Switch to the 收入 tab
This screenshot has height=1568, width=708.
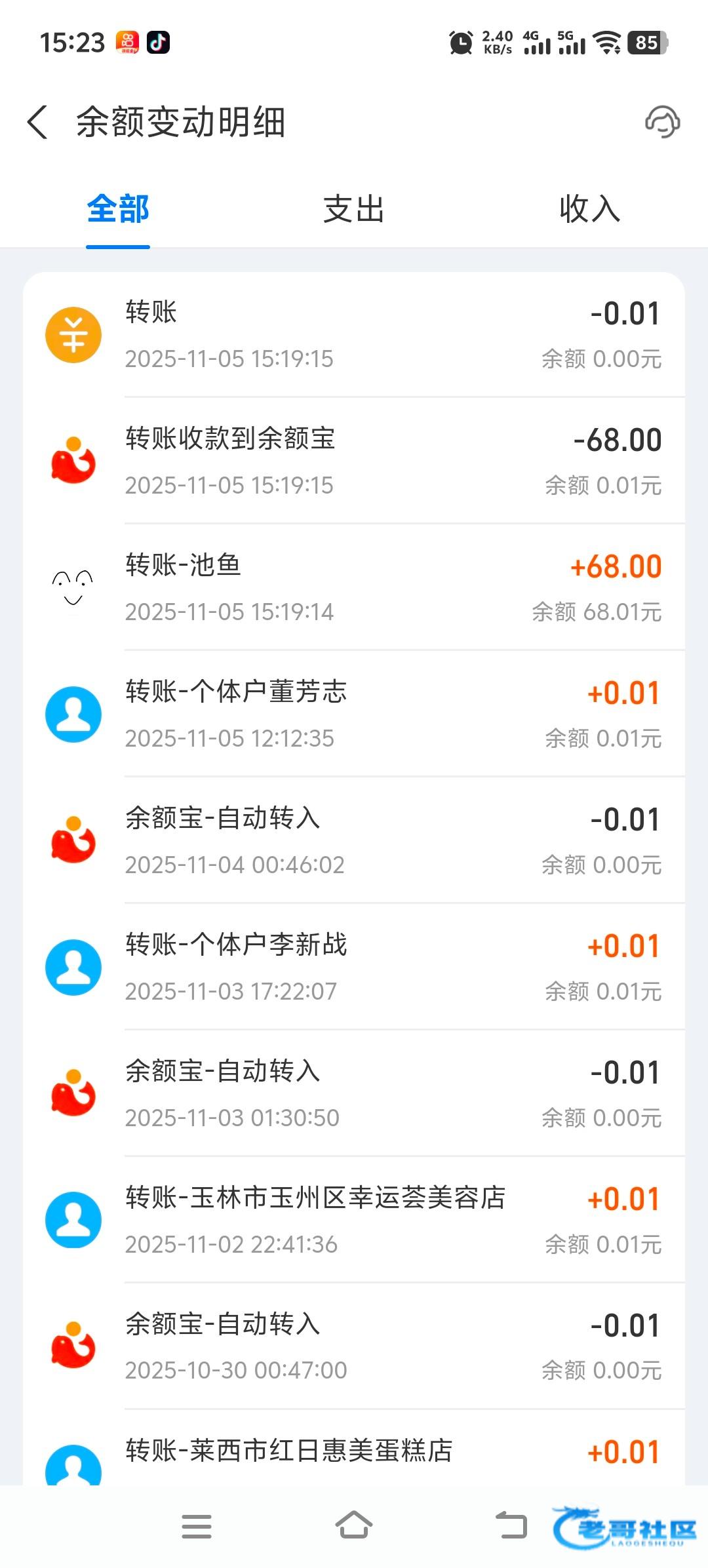pyautogui.click(x=590, y=209)
